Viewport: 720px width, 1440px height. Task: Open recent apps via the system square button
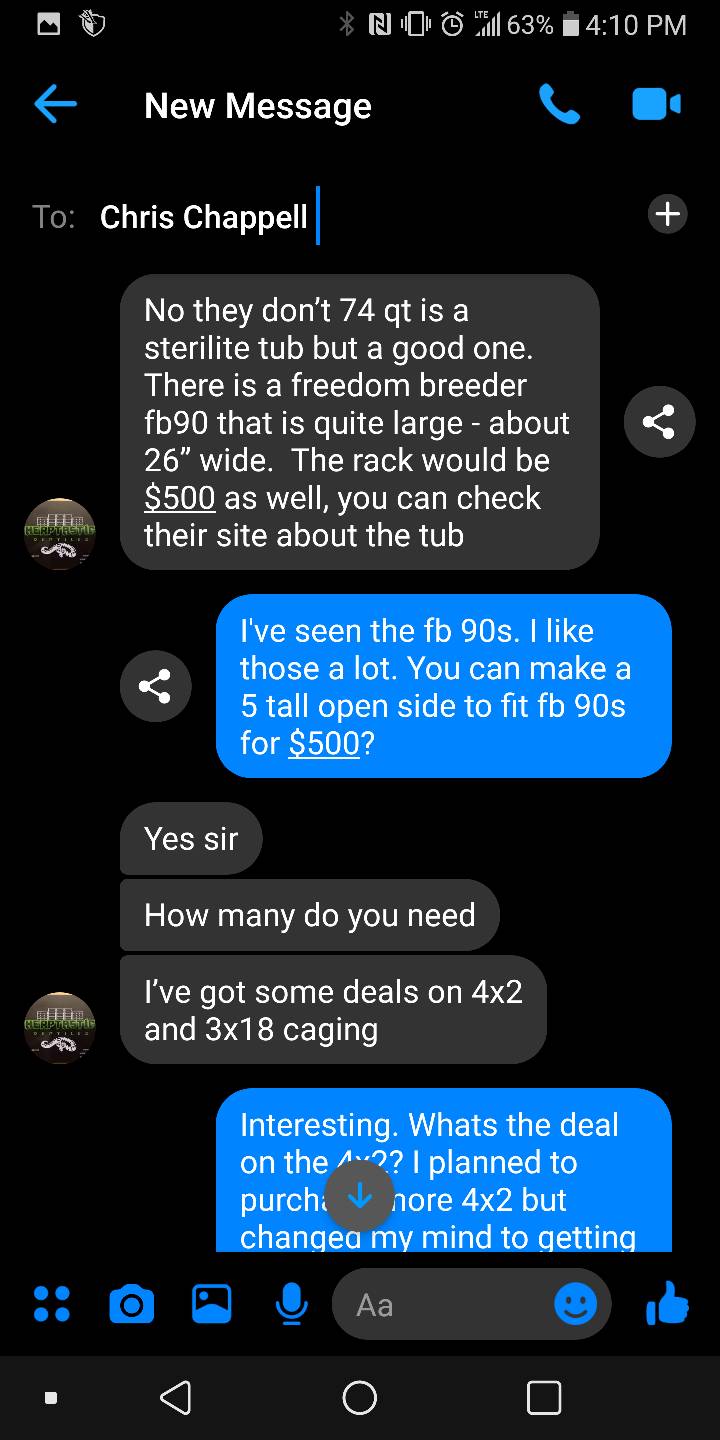(x=543, y=1397)
